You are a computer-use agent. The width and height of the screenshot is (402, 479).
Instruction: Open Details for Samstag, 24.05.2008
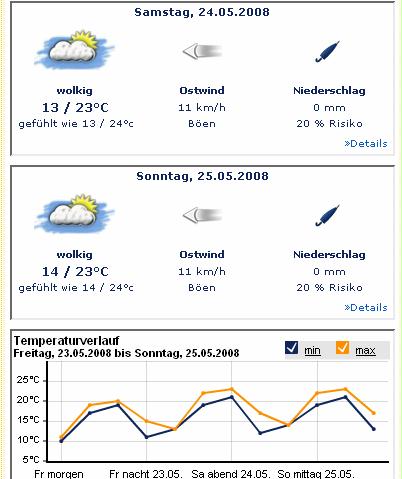[366, 144]
